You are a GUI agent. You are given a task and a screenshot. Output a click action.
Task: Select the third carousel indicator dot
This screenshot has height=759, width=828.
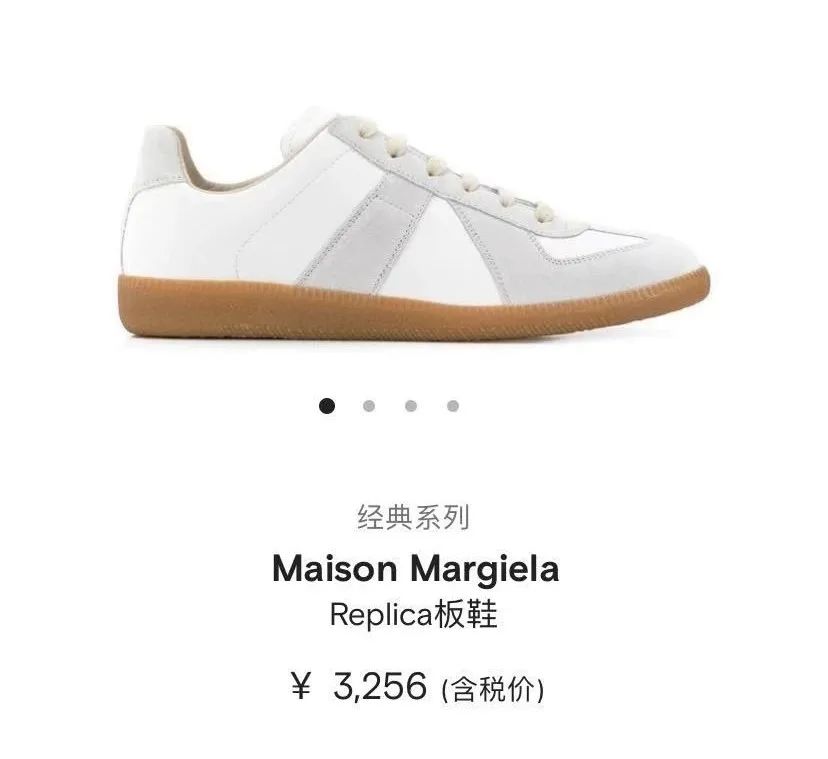[x=410, y=406]
